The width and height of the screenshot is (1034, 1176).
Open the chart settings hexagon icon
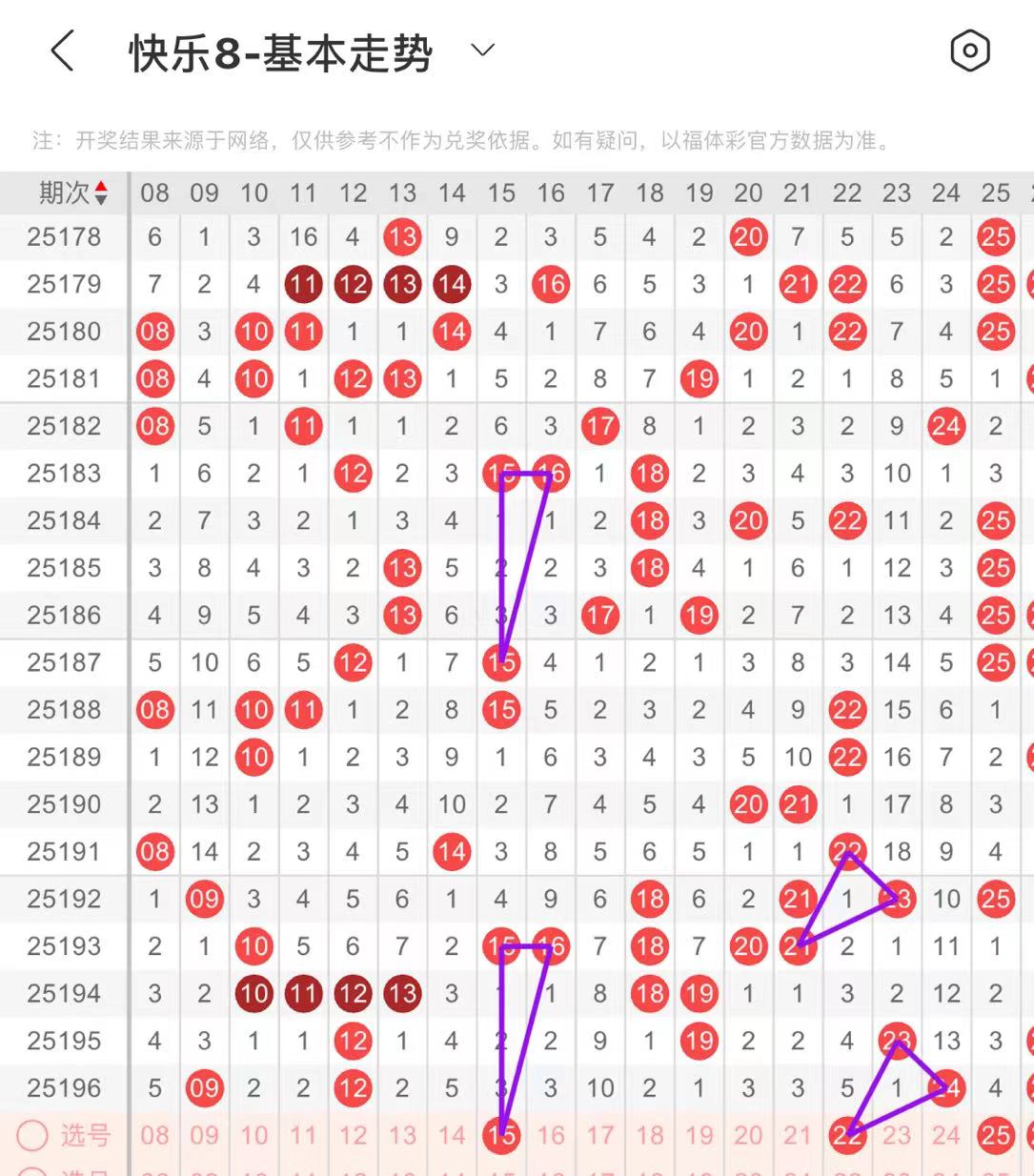coord(970,51)
